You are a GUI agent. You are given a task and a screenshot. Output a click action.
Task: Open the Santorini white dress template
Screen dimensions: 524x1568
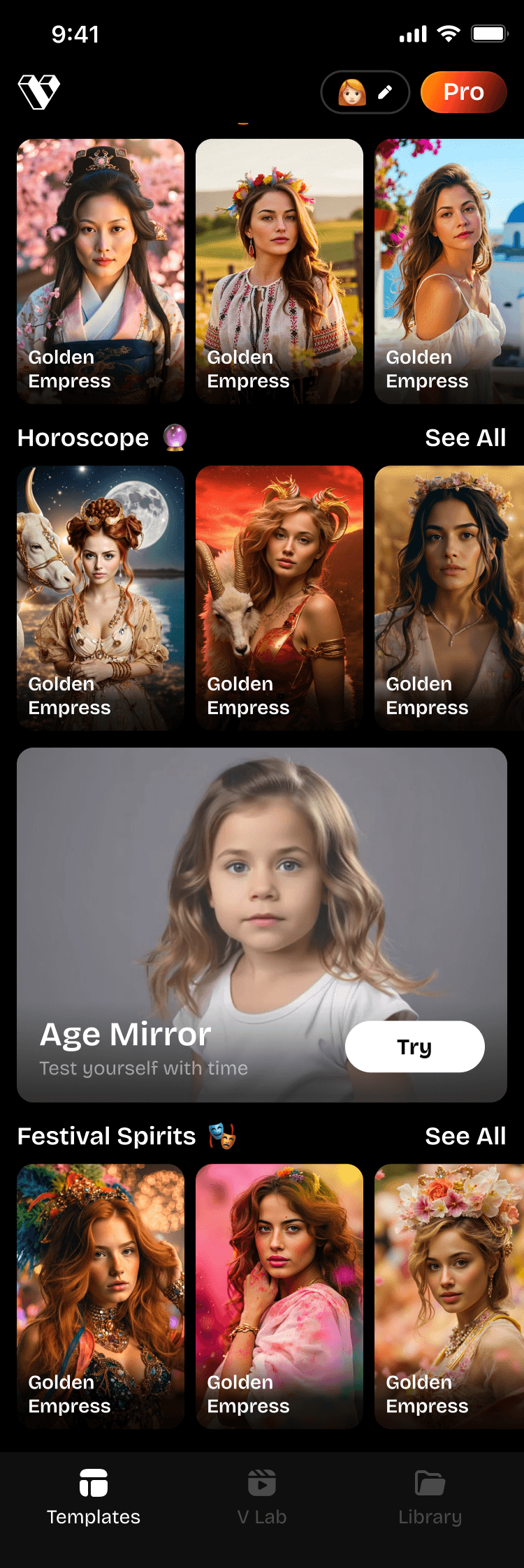(x=449, y=271)
